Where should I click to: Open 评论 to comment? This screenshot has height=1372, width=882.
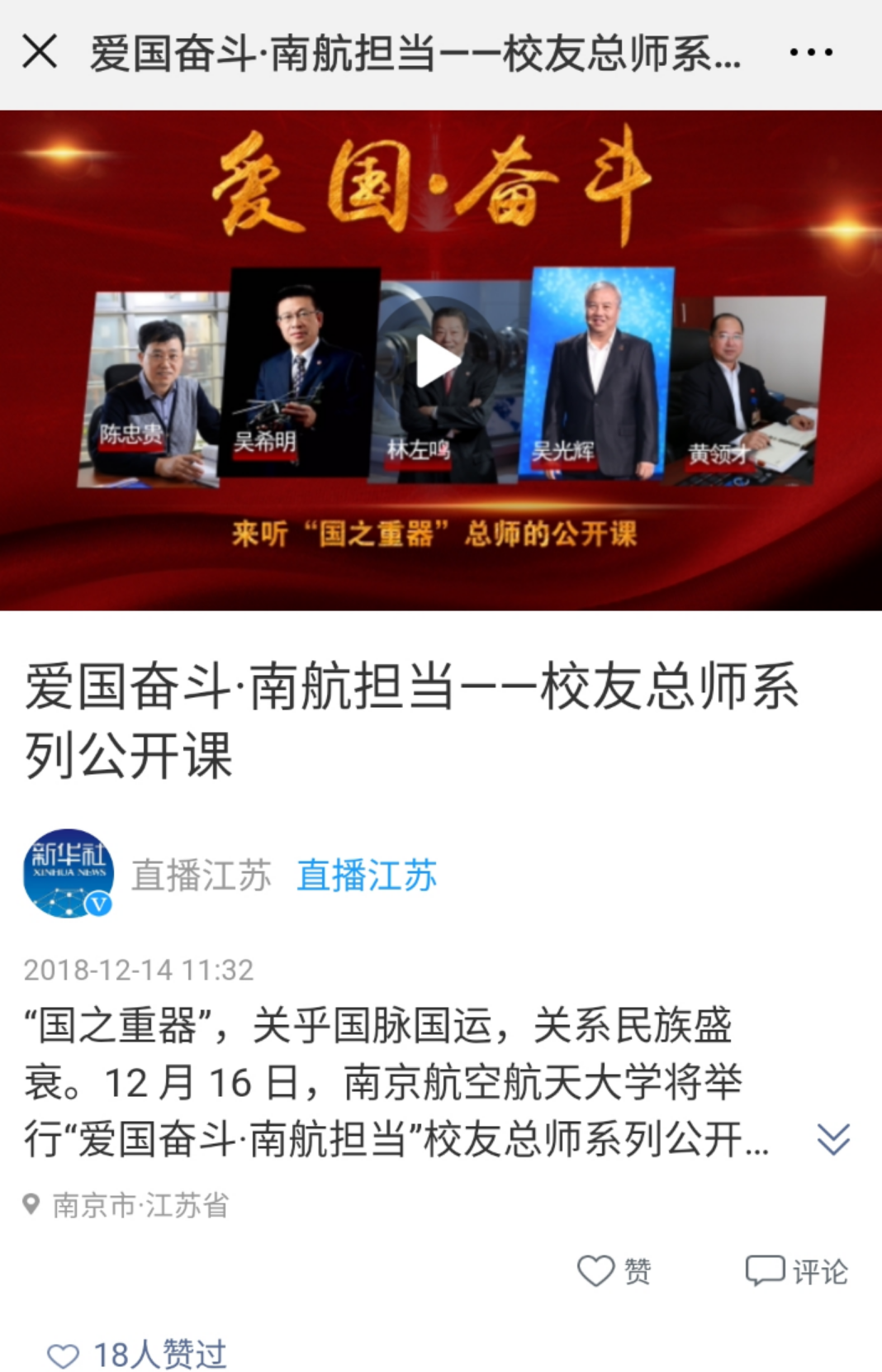[797, 1271]
